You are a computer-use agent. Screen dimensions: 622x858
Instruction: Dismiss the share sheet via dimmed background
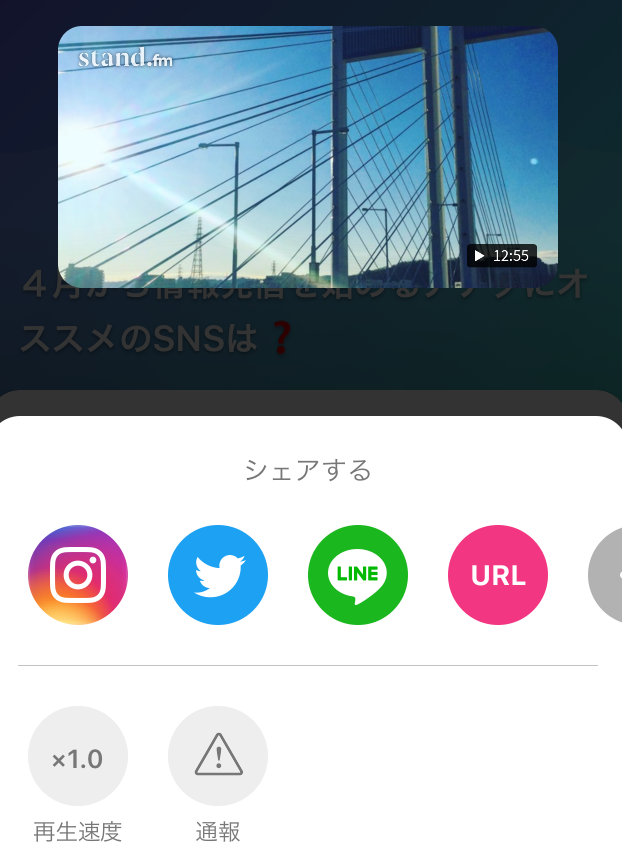[x=311, y=339]
